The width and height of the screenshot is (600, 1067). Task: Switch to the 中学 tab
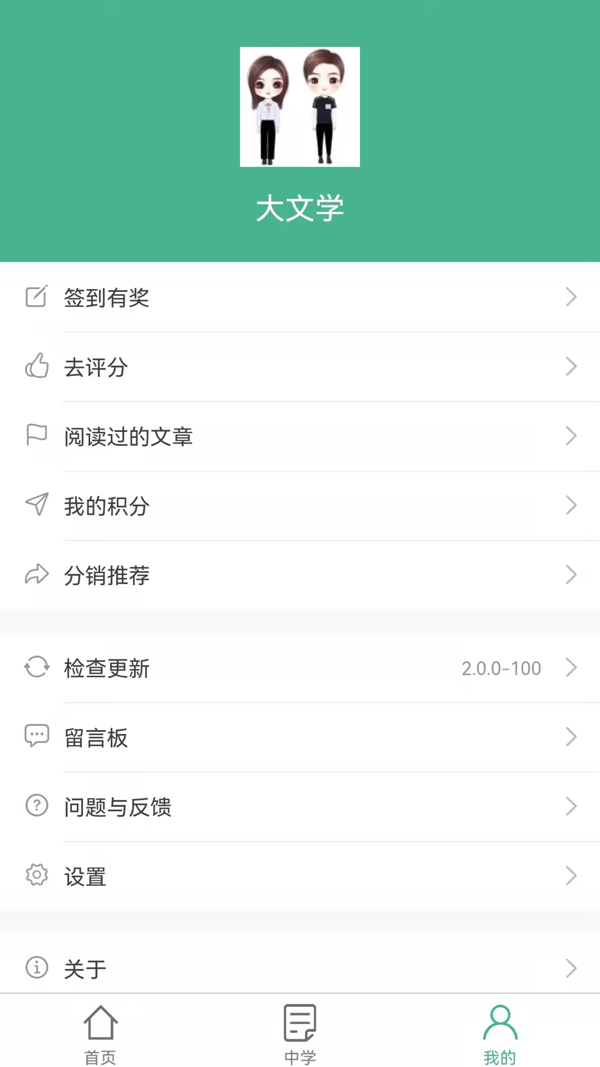[300, 1034]
